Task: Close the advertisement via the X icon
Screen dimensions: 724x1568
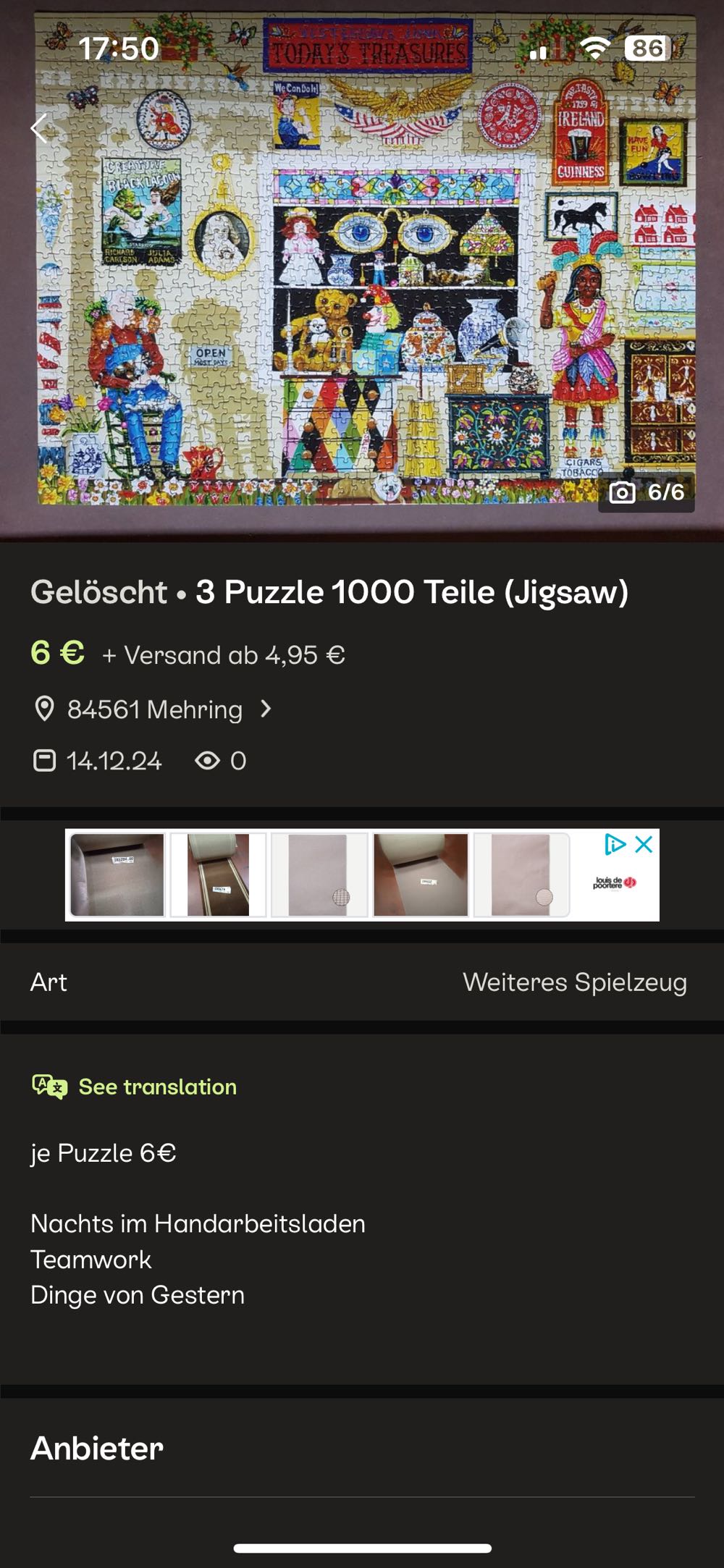Action: coord(644,845)
